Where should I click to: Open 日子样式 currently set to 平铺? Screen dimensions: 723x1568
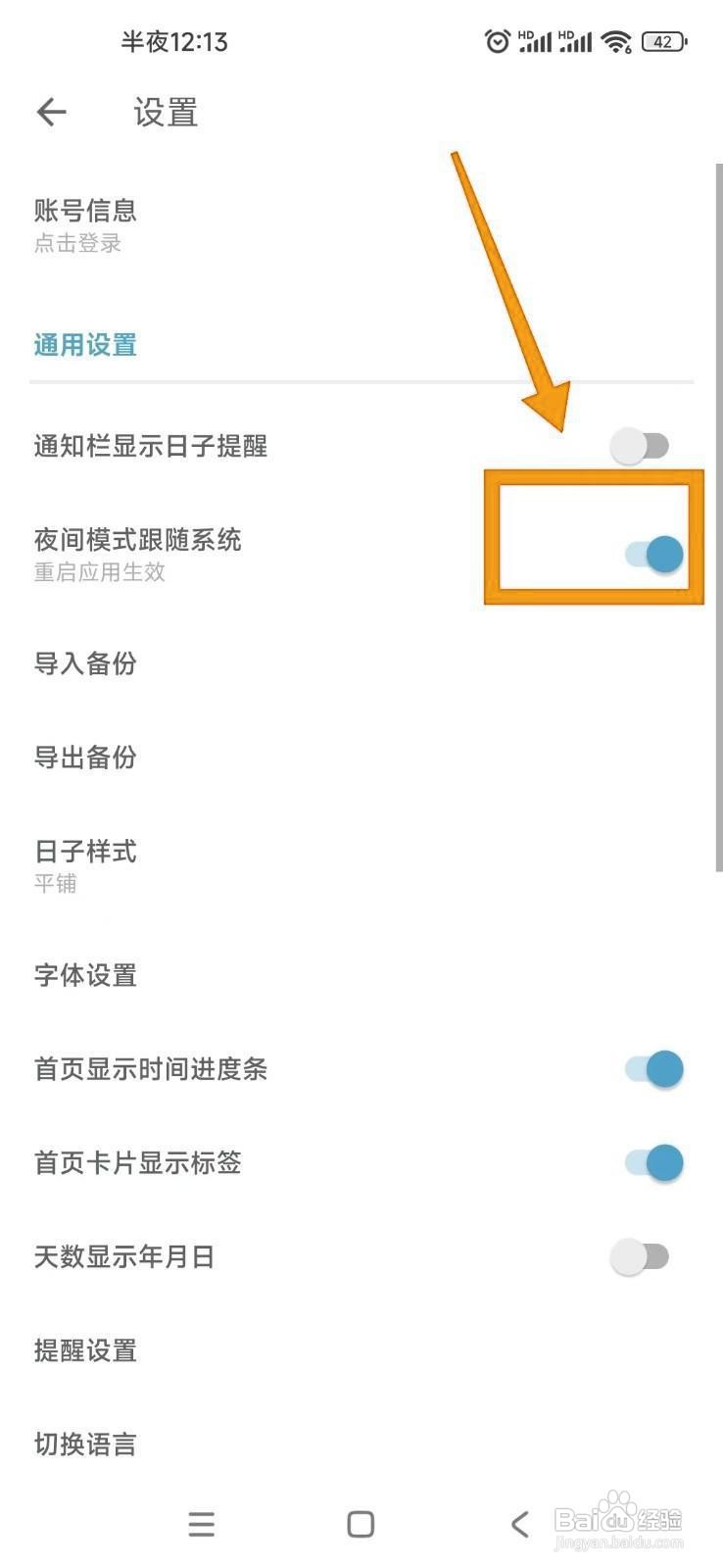click(x=85, y=853)
